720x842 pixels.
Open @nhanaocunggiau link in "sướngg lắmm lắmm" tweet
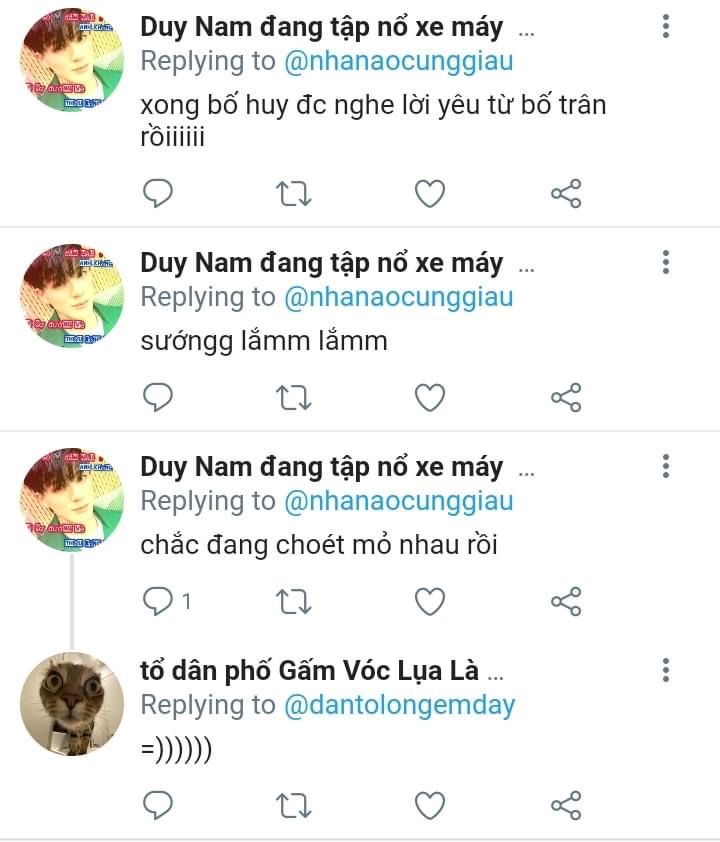pos(398,297)
